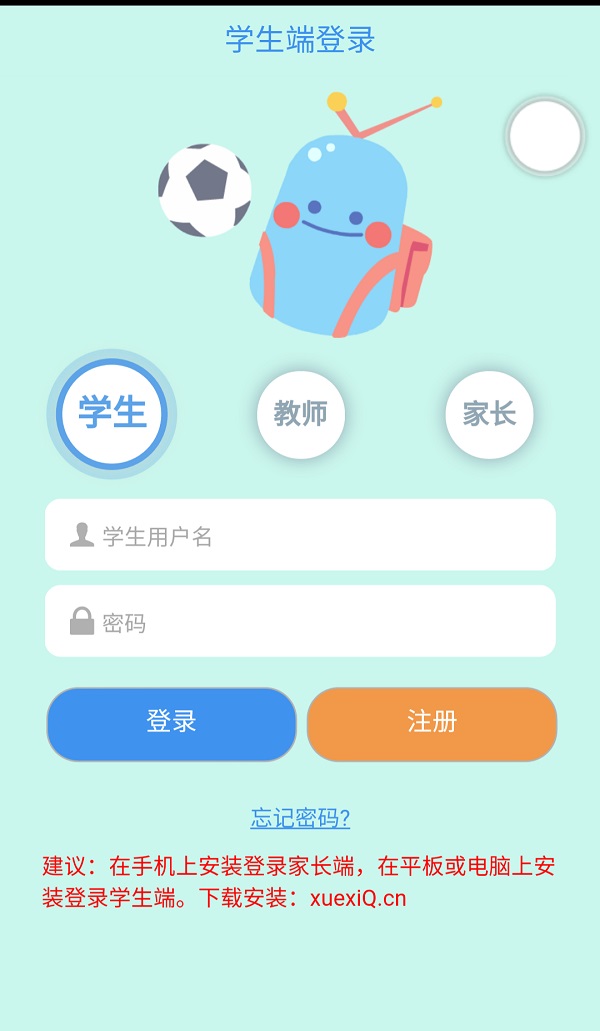Select the 学生 role option
Viewport: 600px width, 1031px height.
point(112,413)
